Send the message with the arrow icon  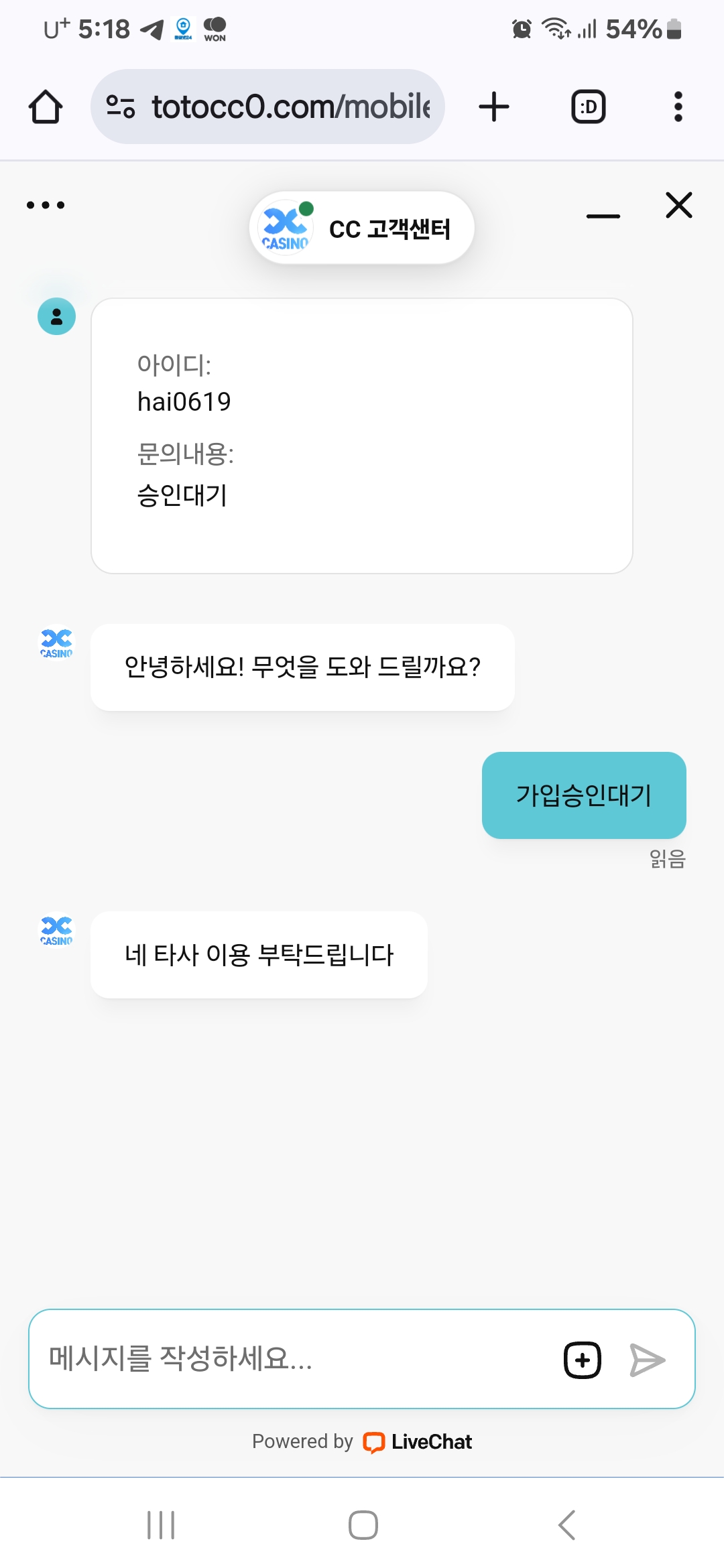click(647, 1360)
